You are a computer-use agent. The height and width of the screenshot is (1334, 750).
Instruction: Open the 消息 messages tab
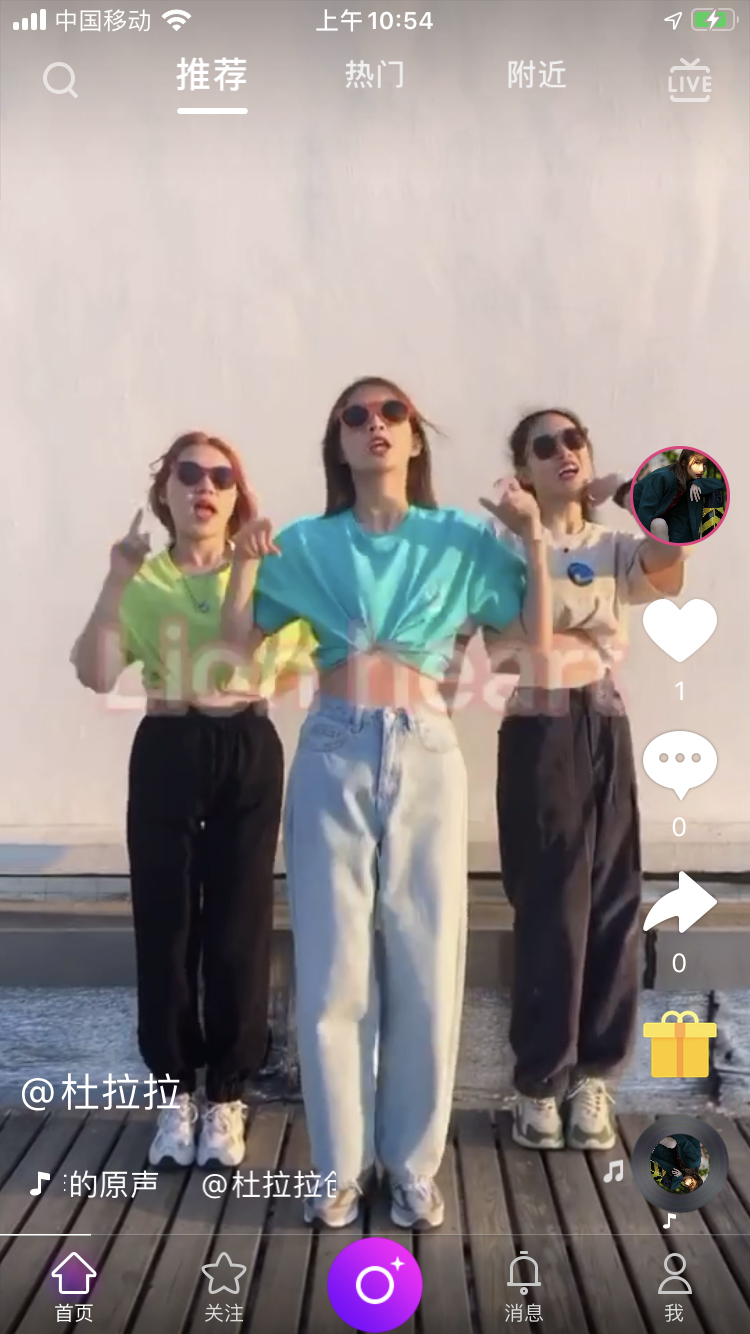(x=524, y=1288)
